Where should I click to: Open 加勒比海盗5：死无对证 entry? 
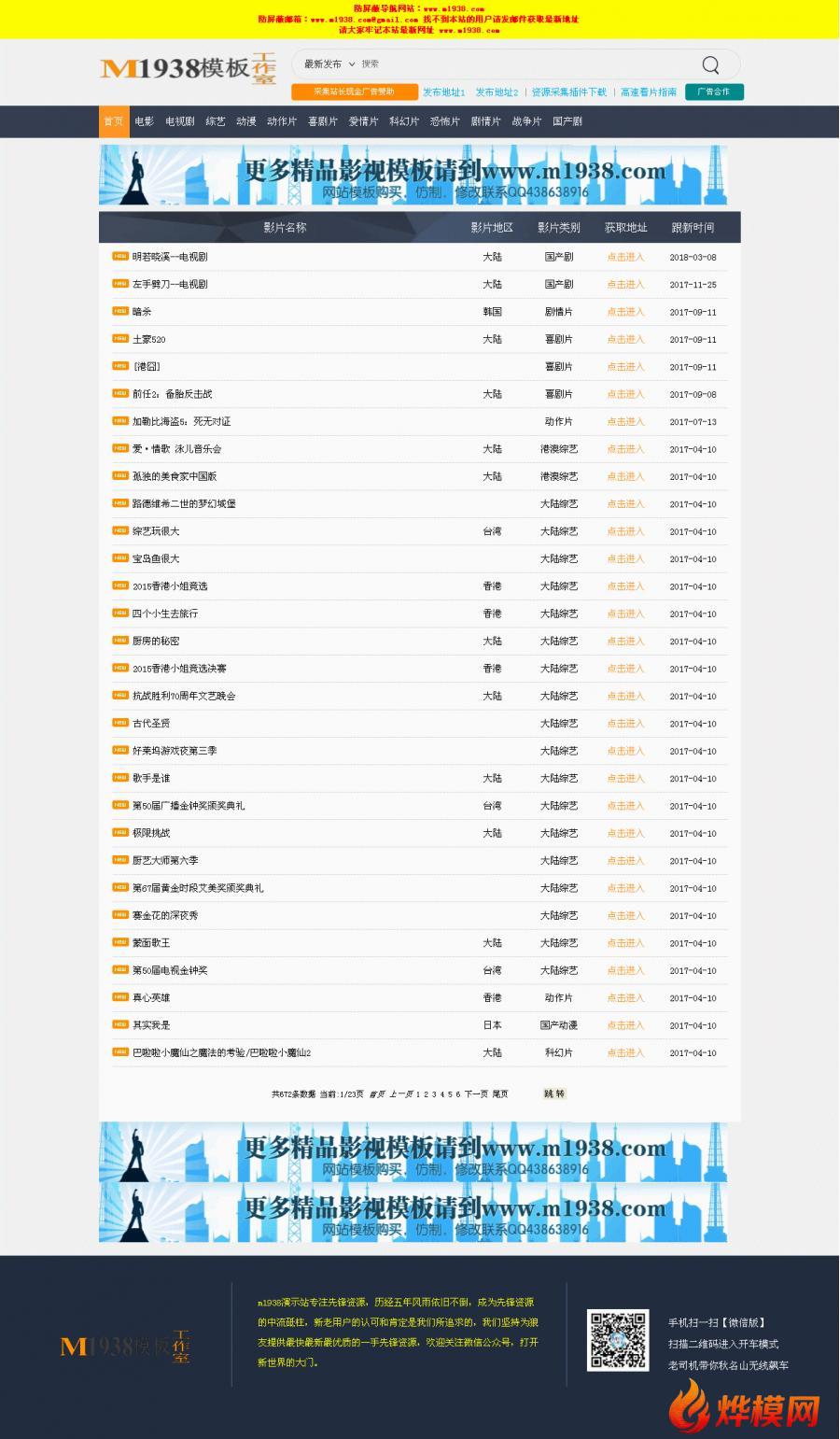pyautogui.click(x=181, y=422)
